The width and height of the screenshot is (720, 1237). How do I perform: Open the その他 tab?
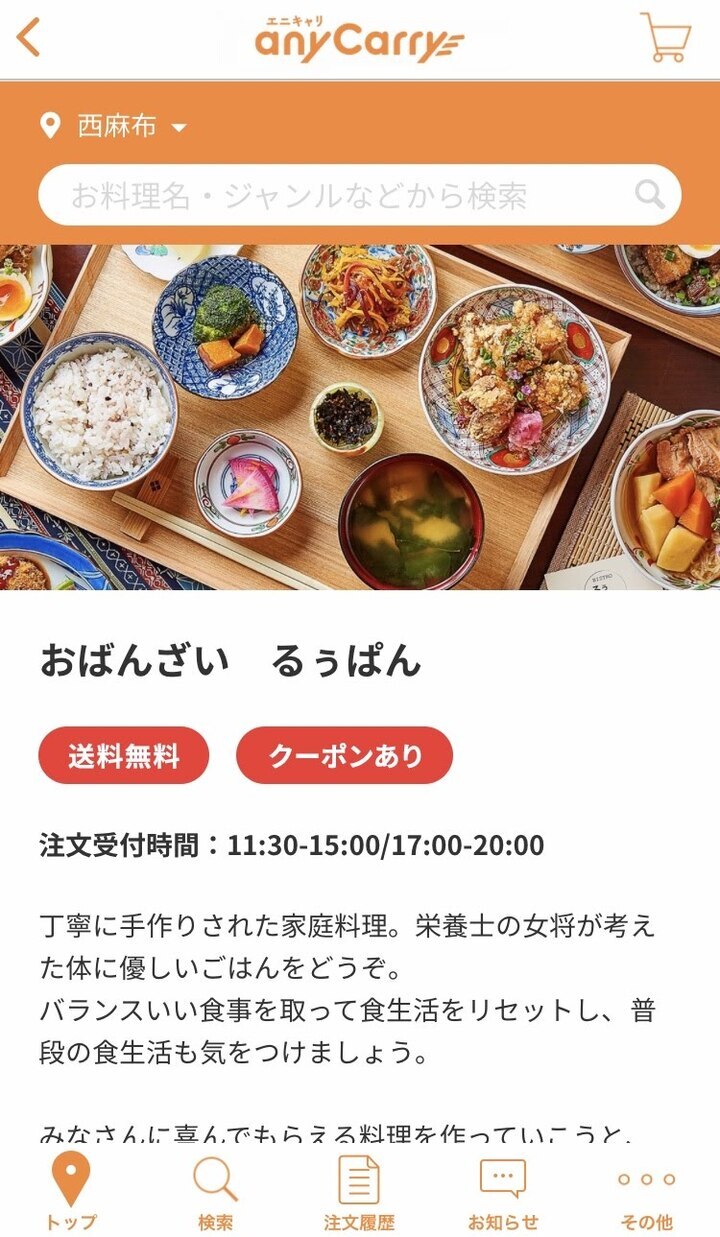click(x=646, y=1192)
